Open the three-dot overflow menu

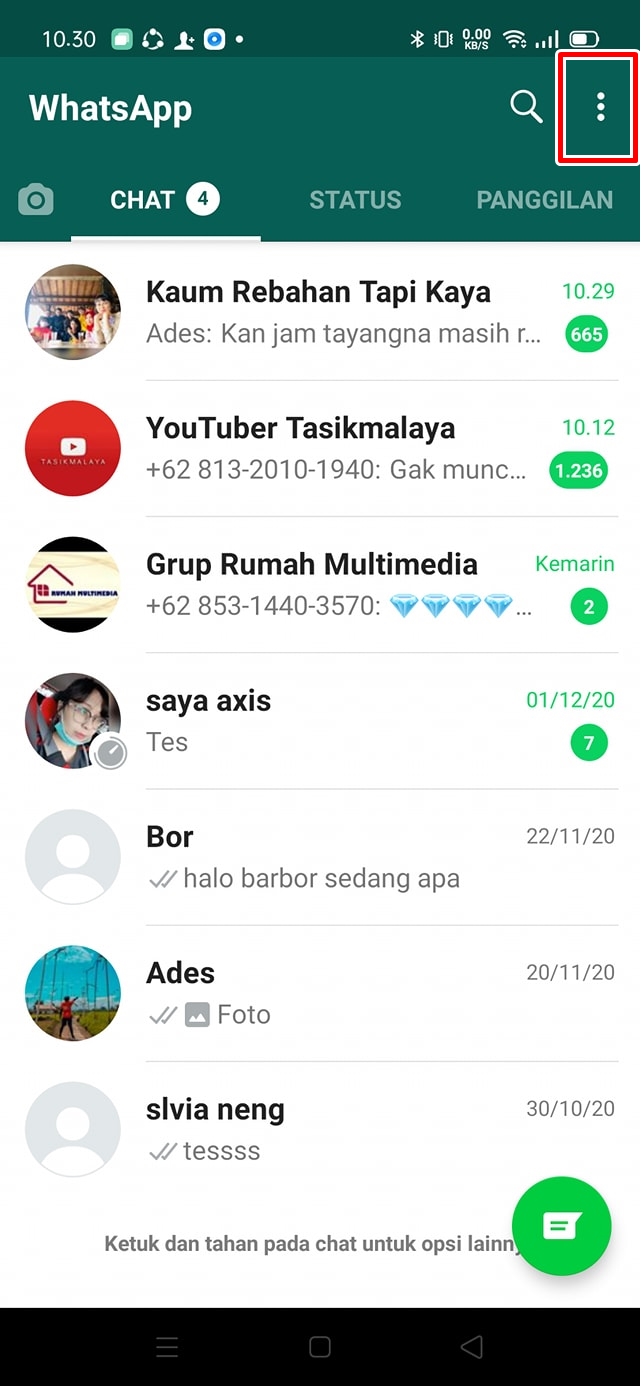click(x=600, y=107)
